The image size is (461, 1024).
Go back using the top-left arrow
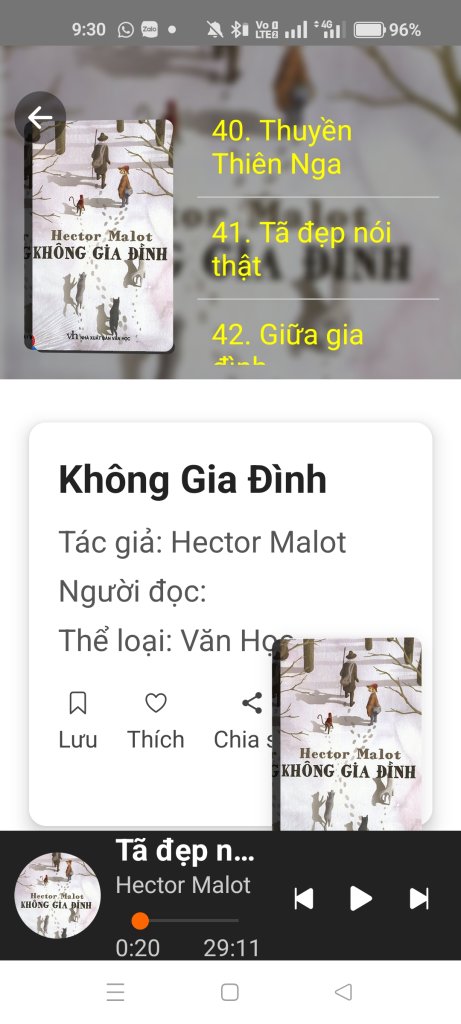pos(40,118)
